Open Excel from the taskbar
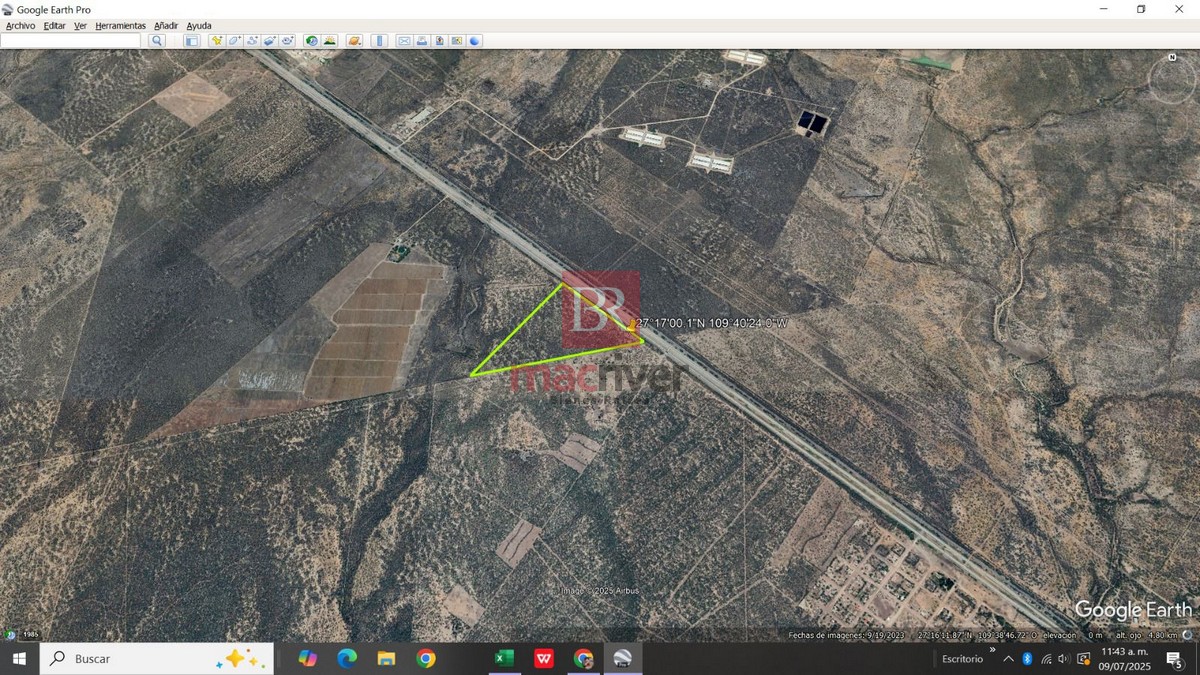This screenshot has width=1200, height=675. pyautogui.click(x=505, y=658)
